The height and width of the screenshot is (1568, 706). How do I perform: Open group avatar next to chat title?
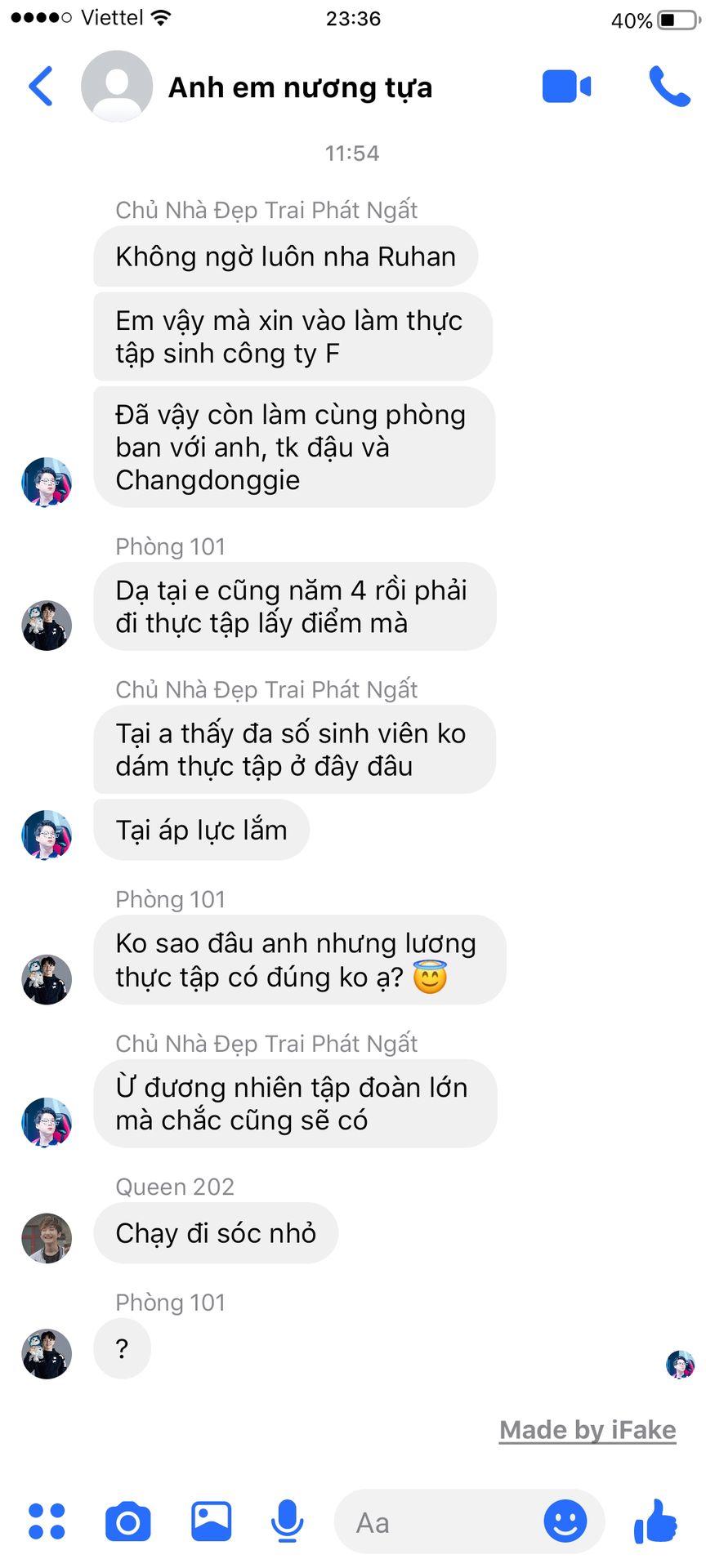click(117, 87)
